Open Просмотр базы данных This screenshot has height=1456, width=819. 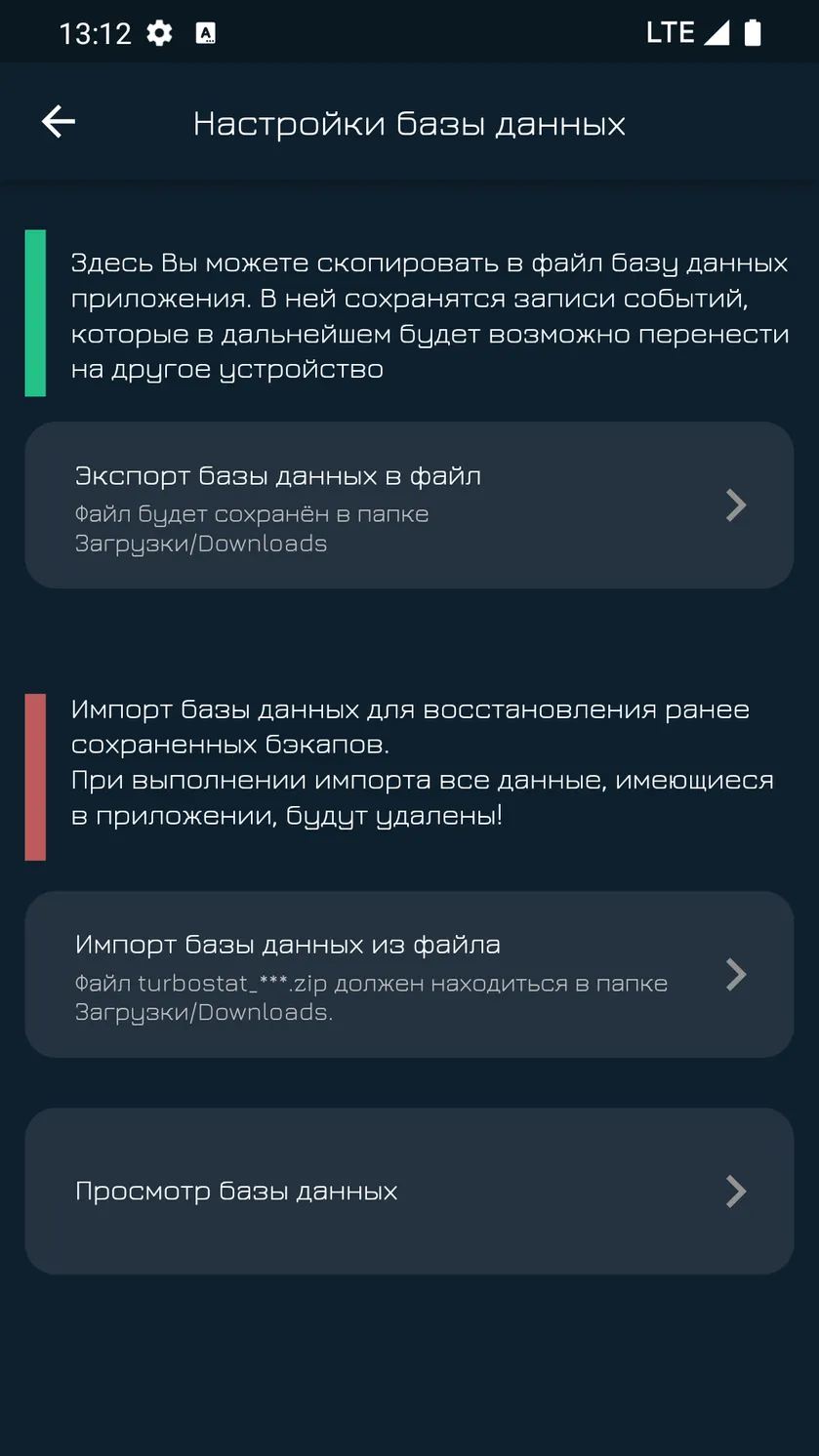pos(409,1191)
